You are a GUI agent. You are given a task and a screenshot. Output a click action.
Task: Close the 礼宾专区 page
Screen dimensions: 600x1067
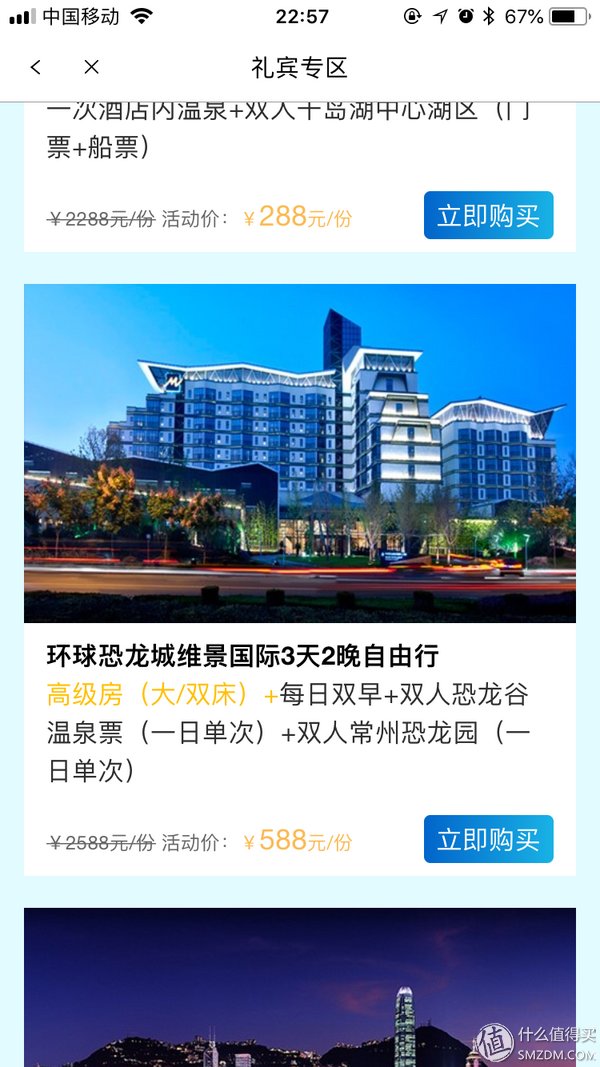coord(91,67)
